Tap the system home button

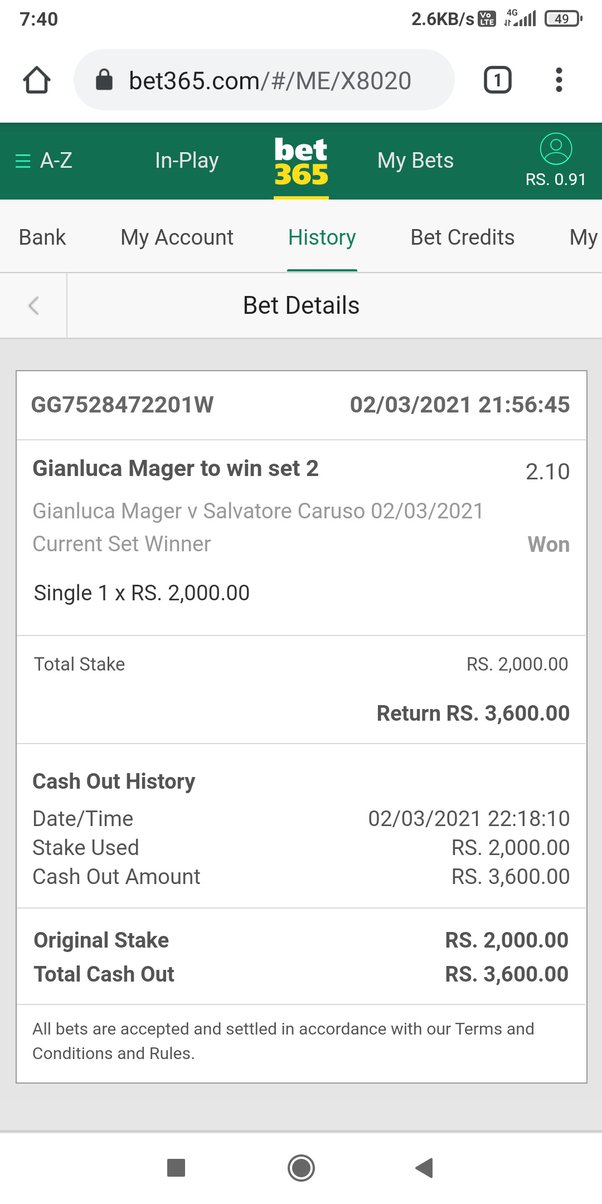[x=300, y=1167]
